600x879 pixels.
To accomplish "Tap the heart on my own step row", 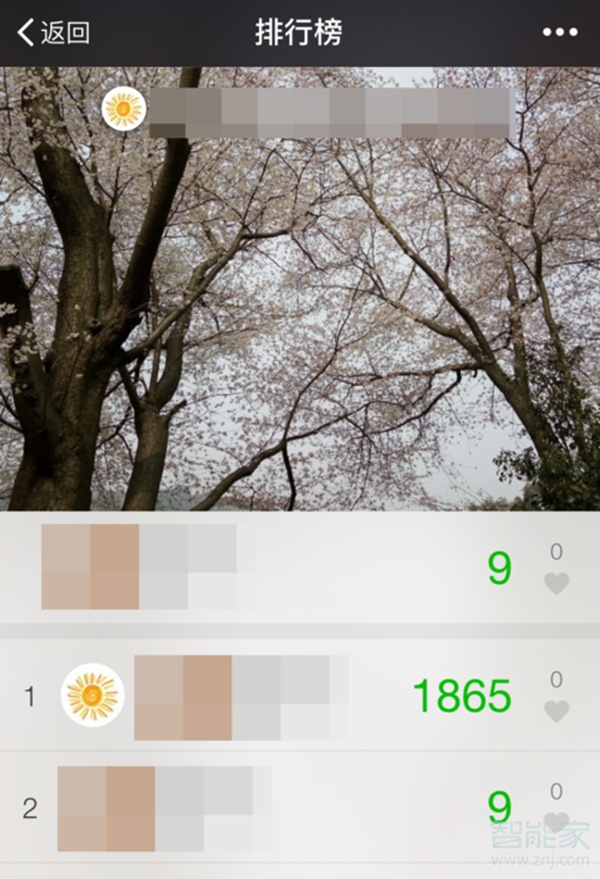I will tap(556, 583).
